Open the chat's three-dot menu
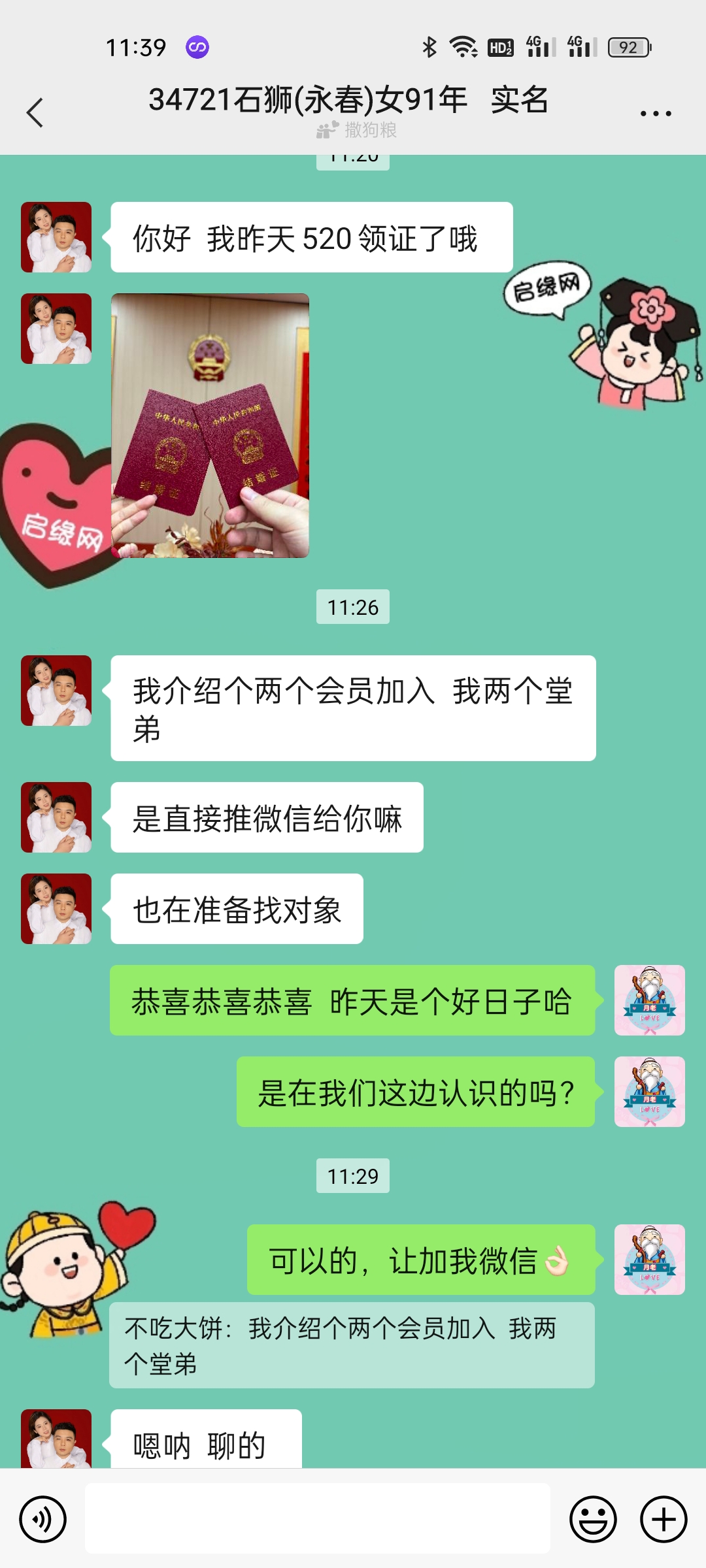This screenshot has height=1568, width=706. tap(655, 114)
